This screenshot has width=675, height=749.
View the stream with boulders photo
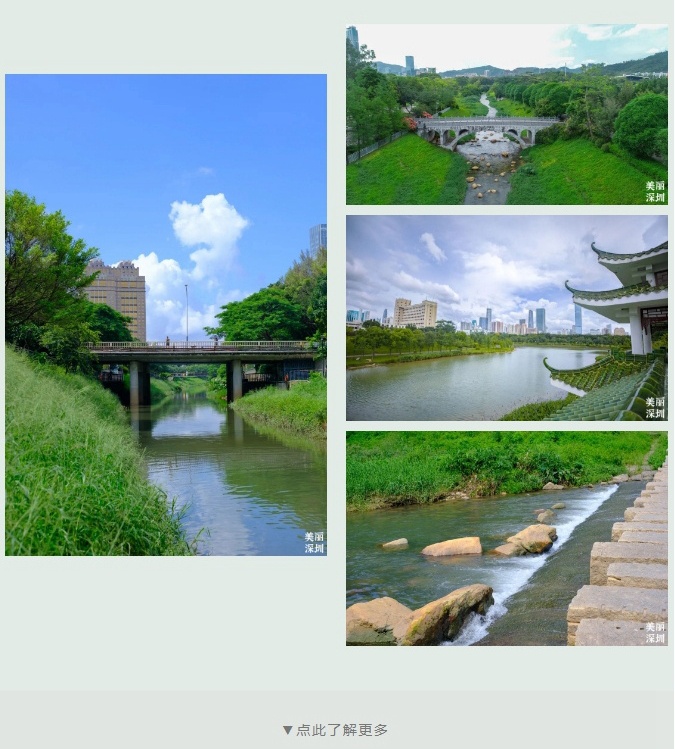click(x=506, y=538)
